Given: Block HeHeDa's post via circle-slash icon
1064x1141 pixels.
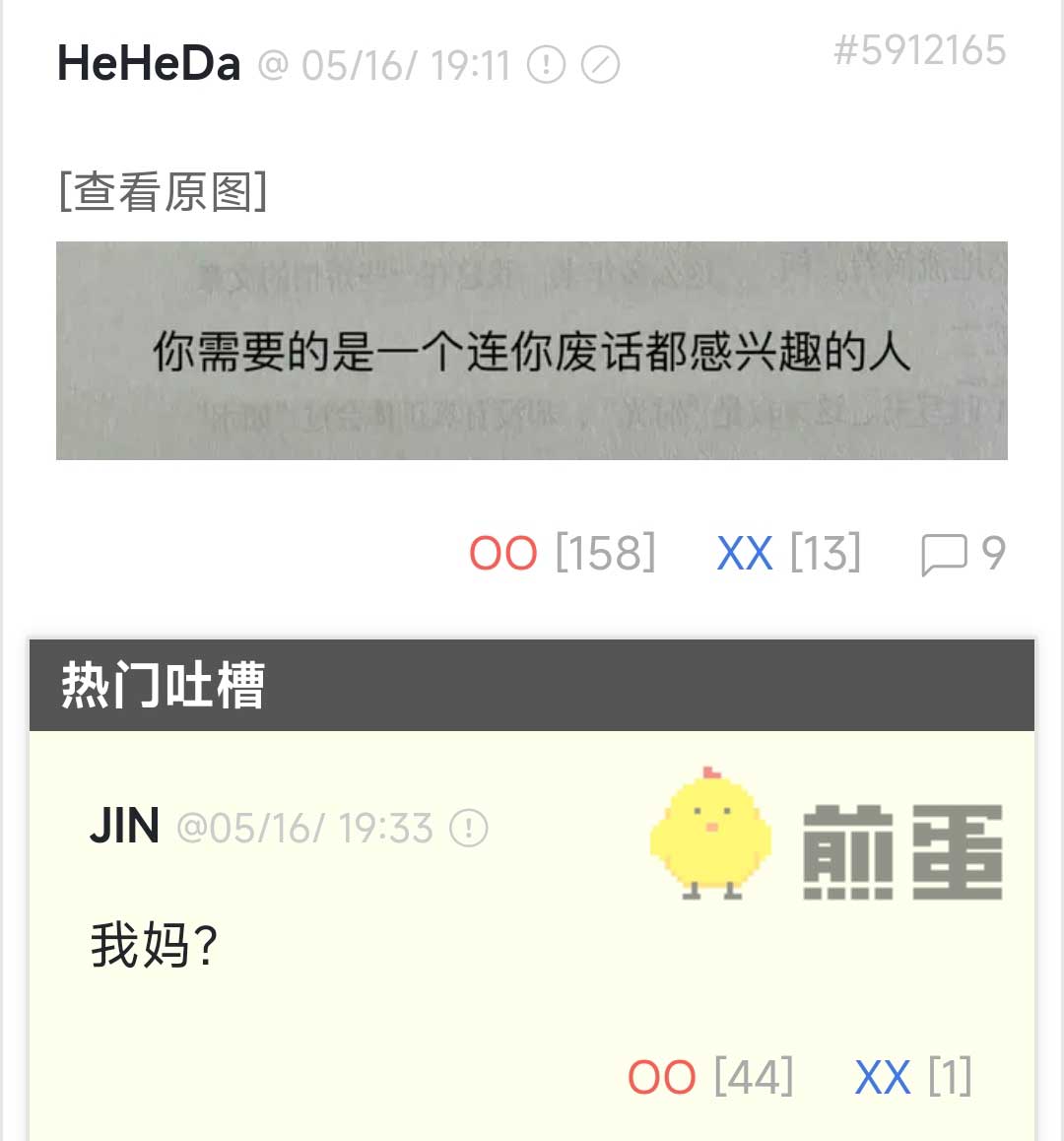Looking at the screenshot, I should pos(600,66).
